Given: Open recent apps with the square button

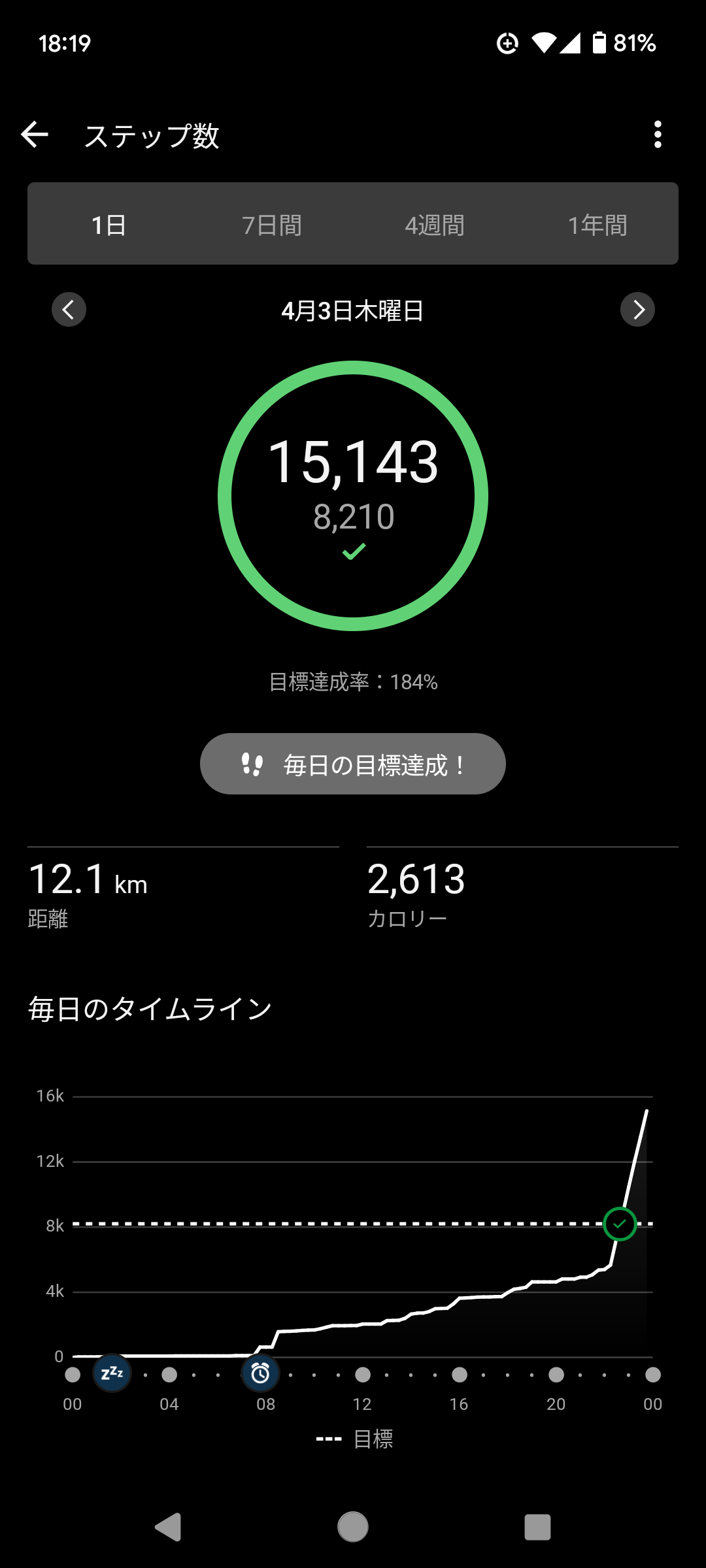Looking at the screenshot, I should point(537,1527).
